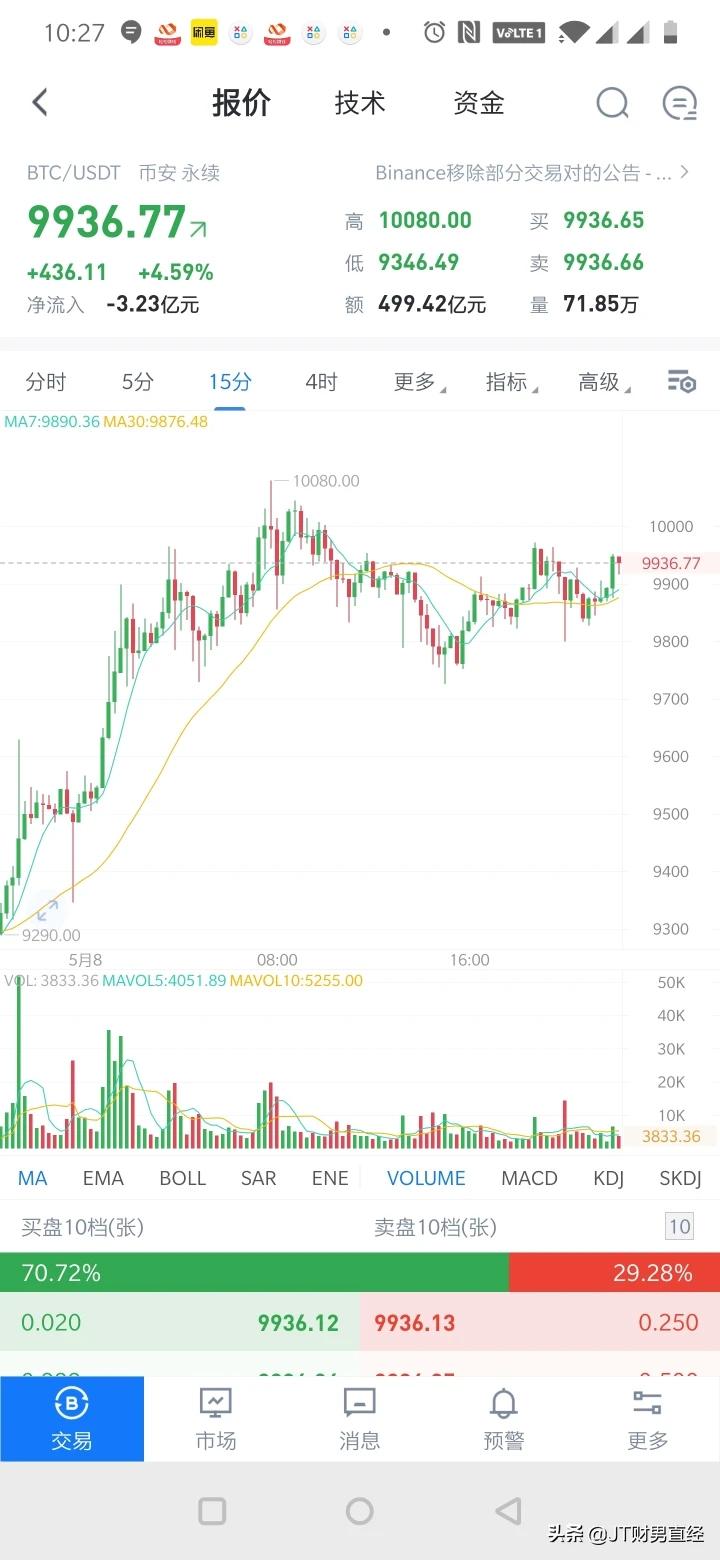
Task: Switch to the 市场 bottom tab
Action: pos(216,1418)
